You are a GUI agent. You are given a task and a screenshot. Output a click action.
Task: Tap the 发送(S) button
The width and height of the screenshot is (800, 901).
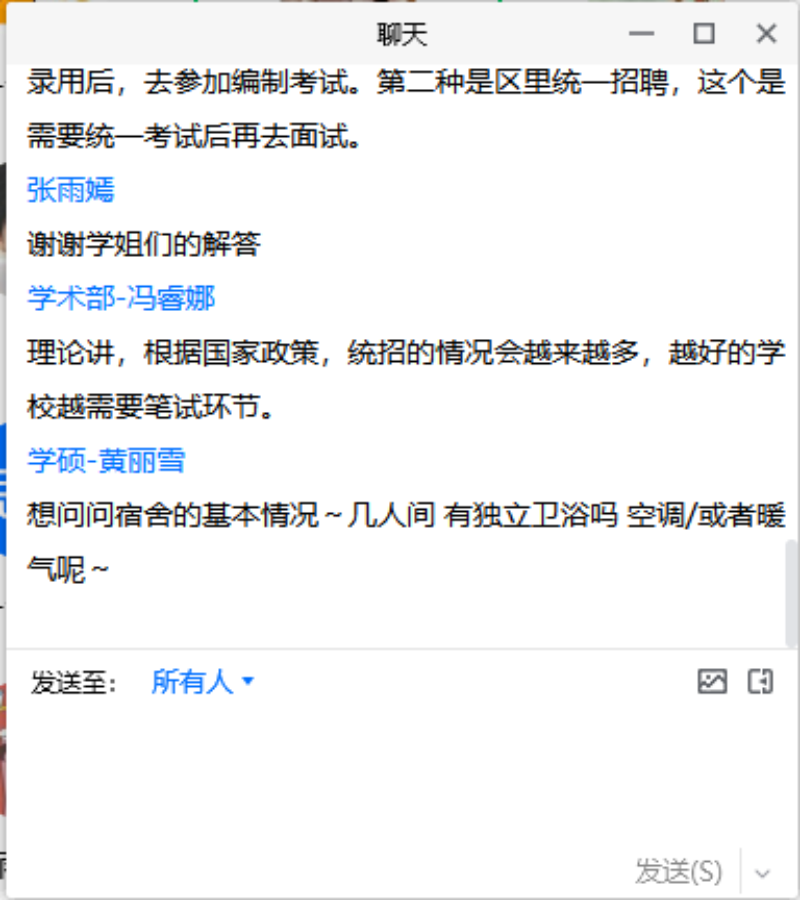click(x=678, y=871)
